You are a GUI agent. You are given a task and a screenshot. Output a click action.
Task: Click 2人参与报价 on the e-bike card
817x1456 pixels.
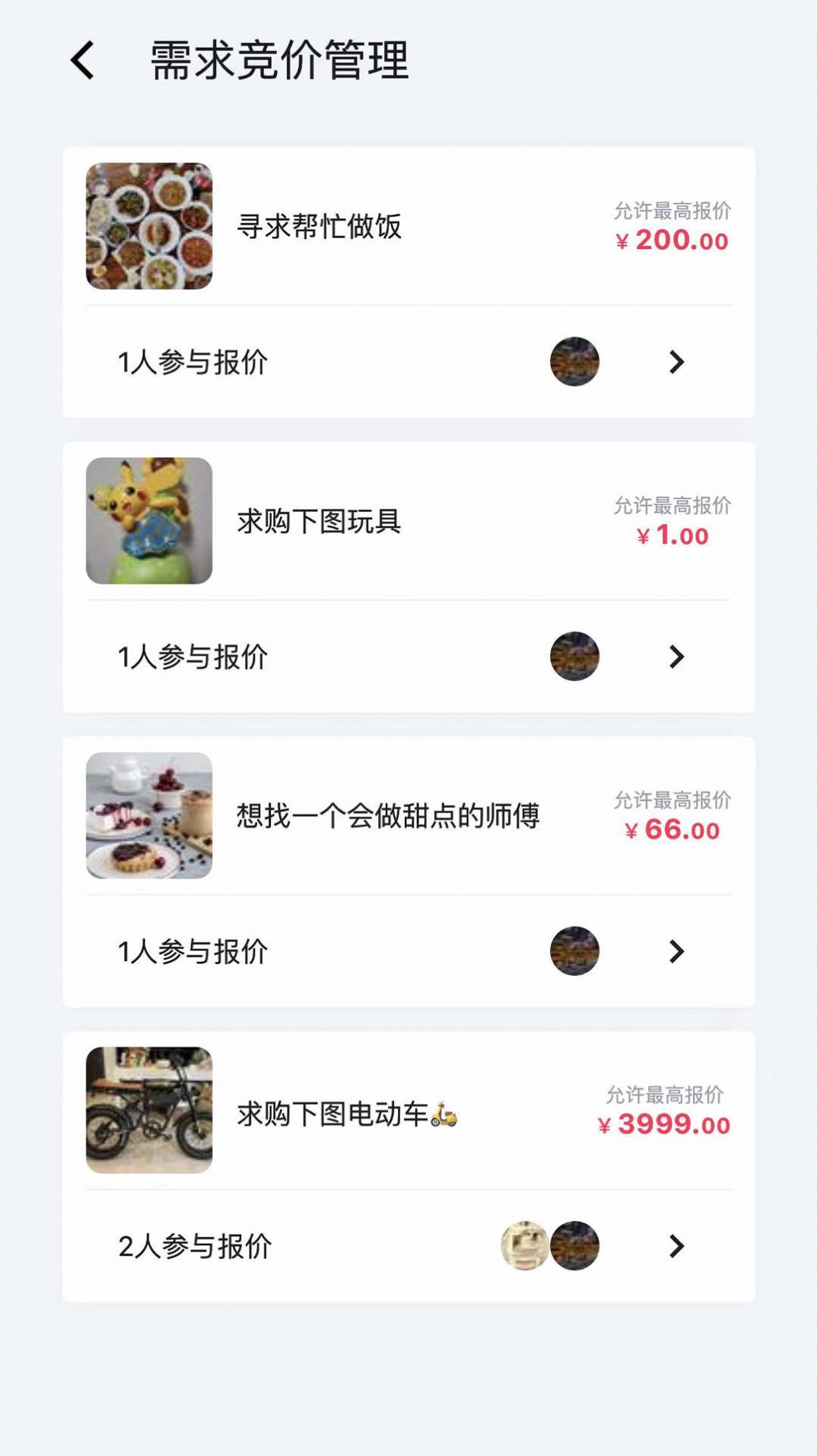[x=192, y=1246]
